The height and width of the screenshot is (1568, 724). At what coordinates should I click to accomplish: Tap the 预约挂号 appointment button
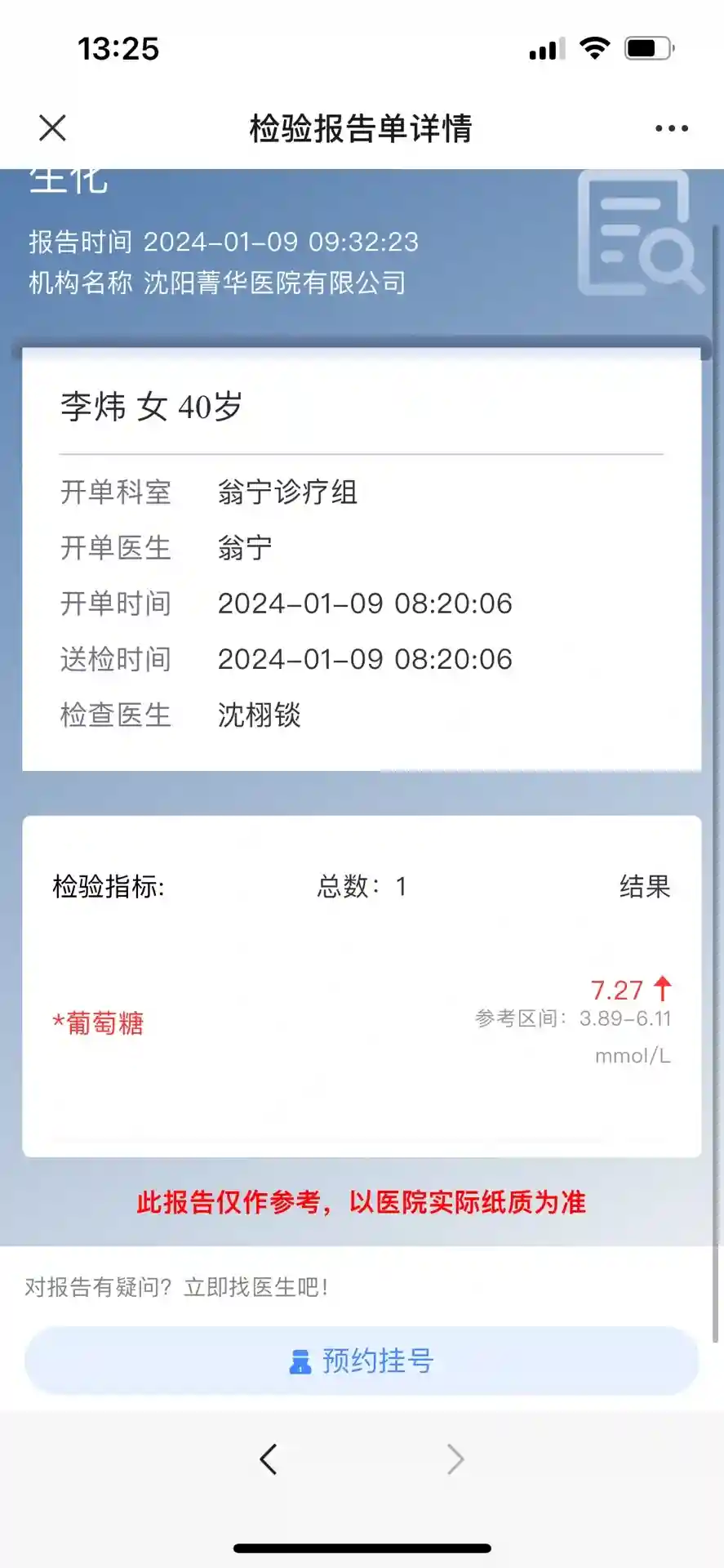click(362, 1361)
